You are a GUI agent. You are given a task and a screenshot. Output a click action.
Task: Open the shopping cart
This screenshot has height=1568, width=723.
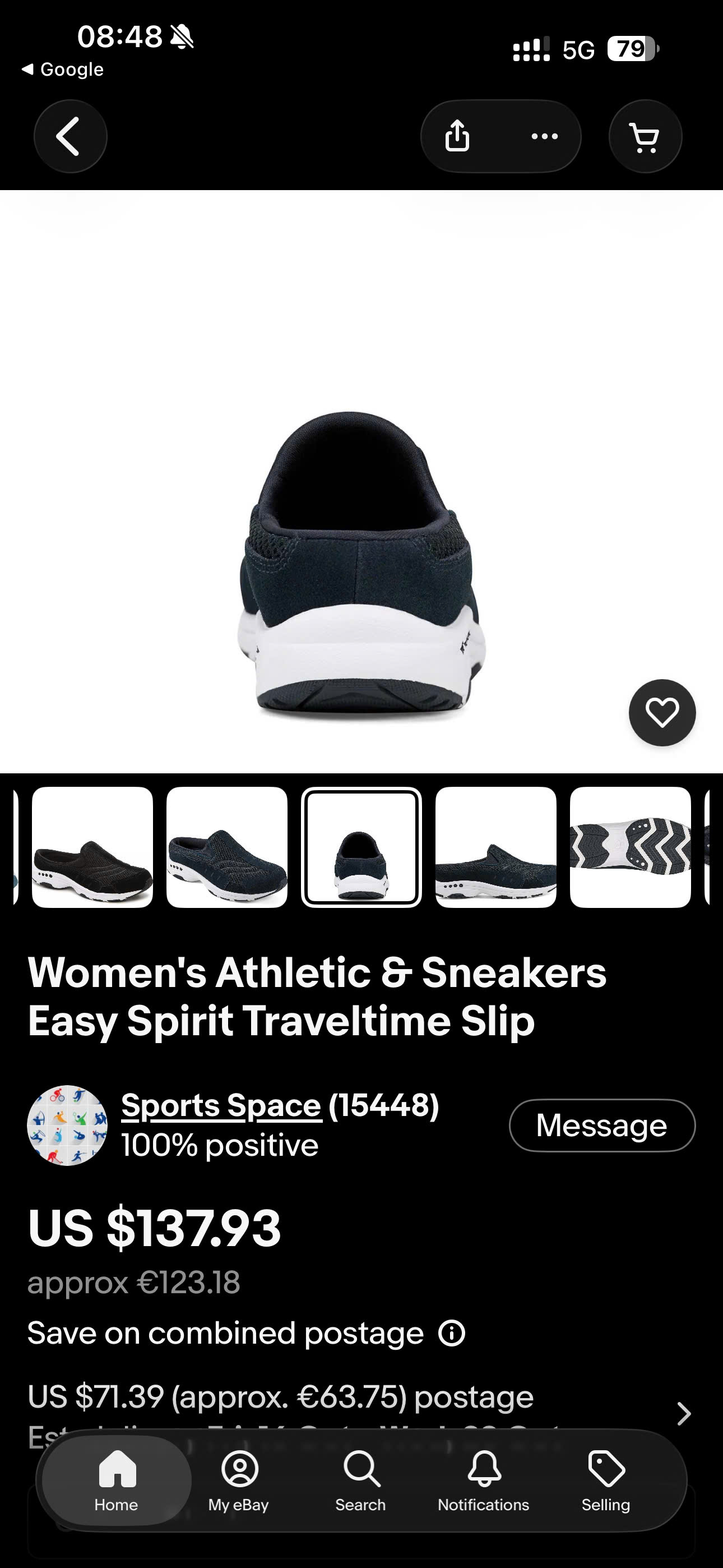[x=645, y=136]
